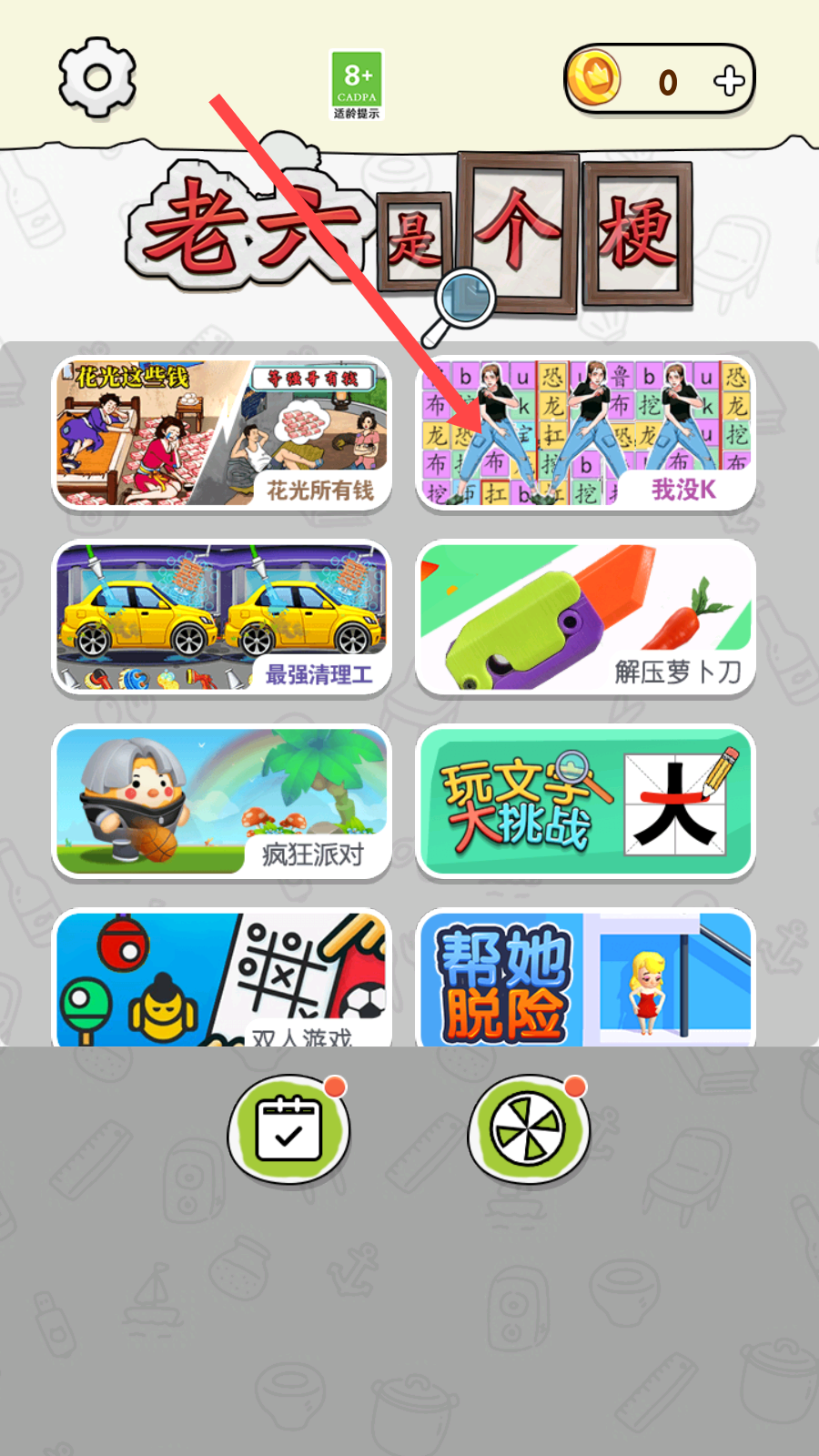819x1456 pixels.
Task: Start the 帮她脱险 game
Action: tap(586, 977)
